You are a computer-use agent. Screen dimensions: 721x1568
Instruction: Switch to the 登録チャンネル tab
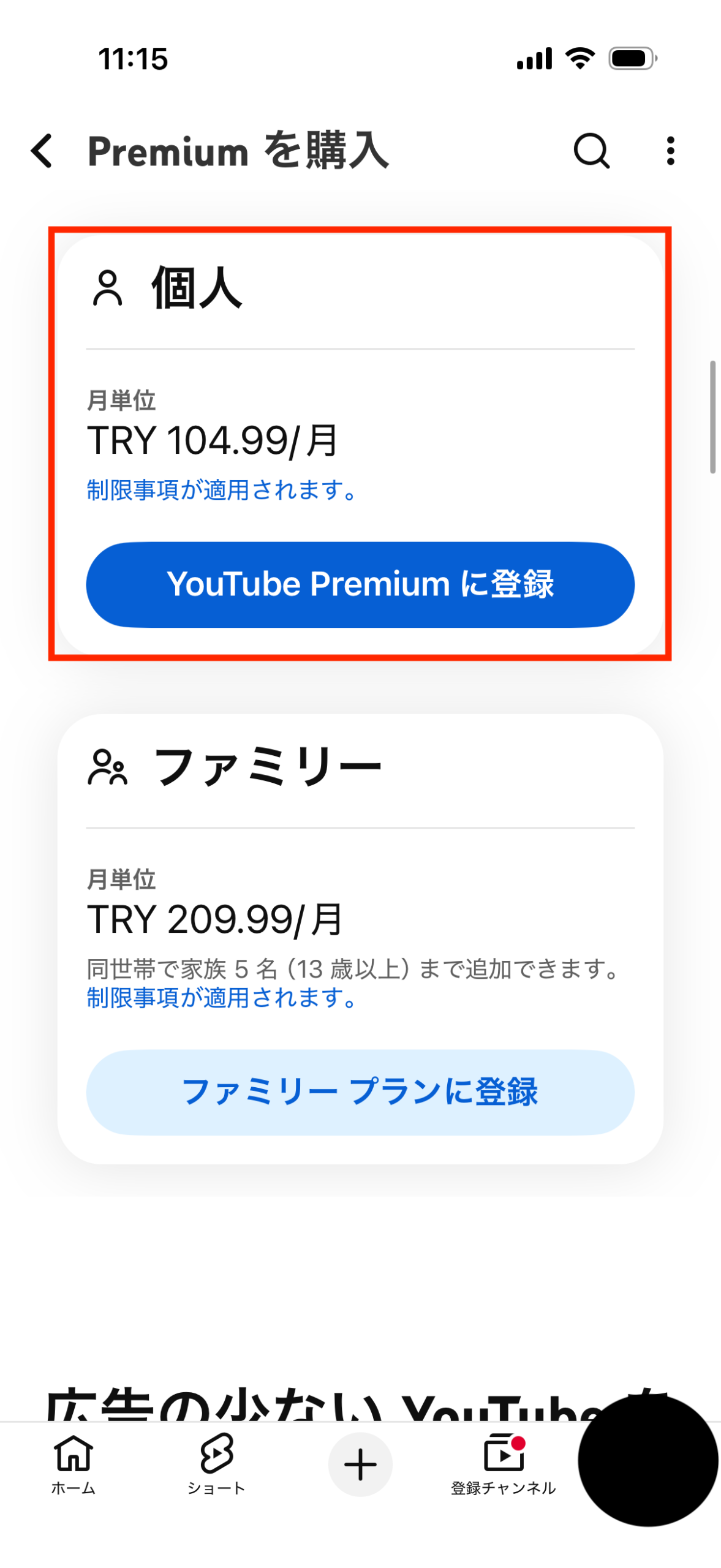(503, 1463)
